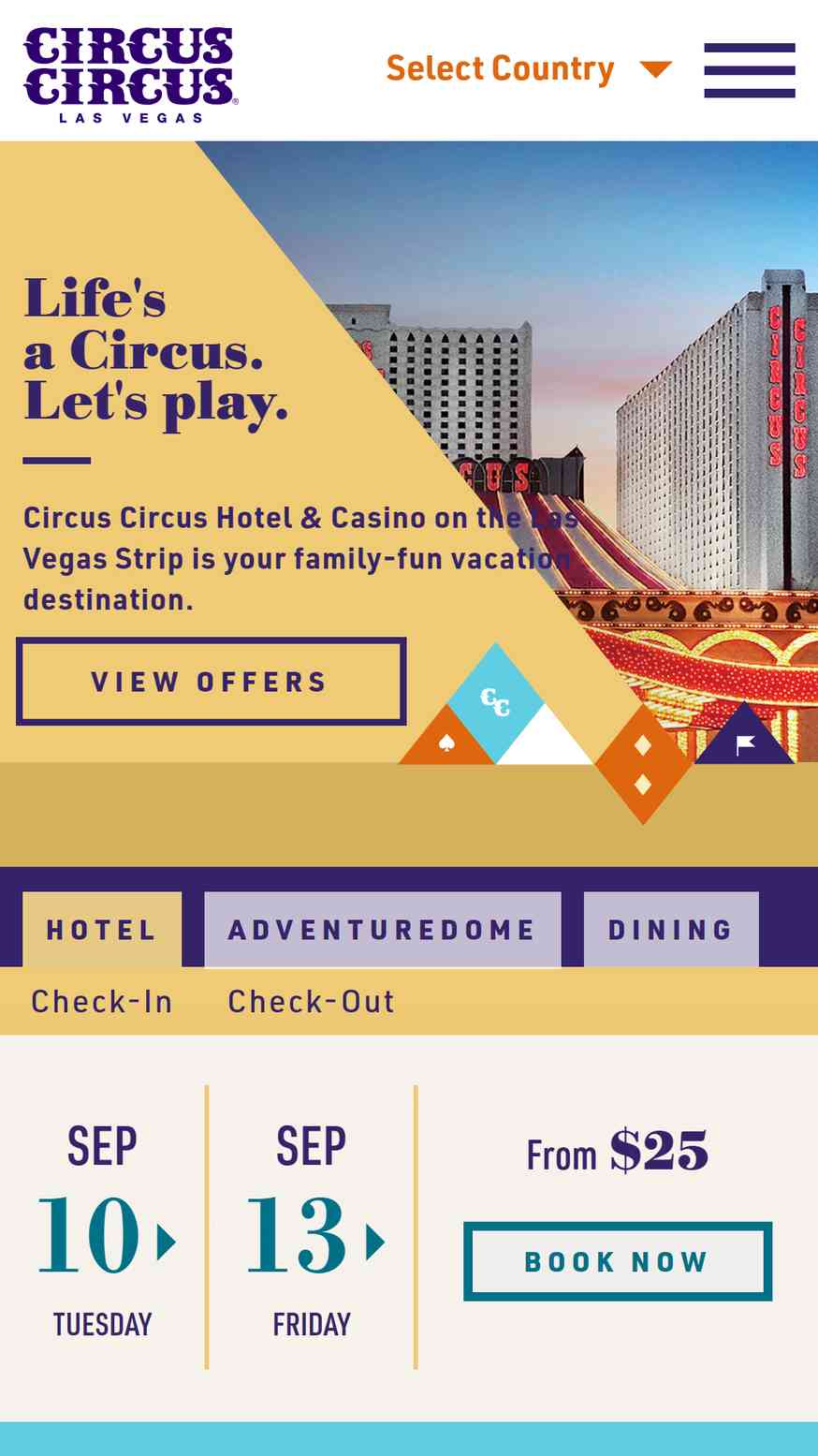Open the hamburger menu
Viewport: 818px width, 1456px height.
(x=750, y=70)
